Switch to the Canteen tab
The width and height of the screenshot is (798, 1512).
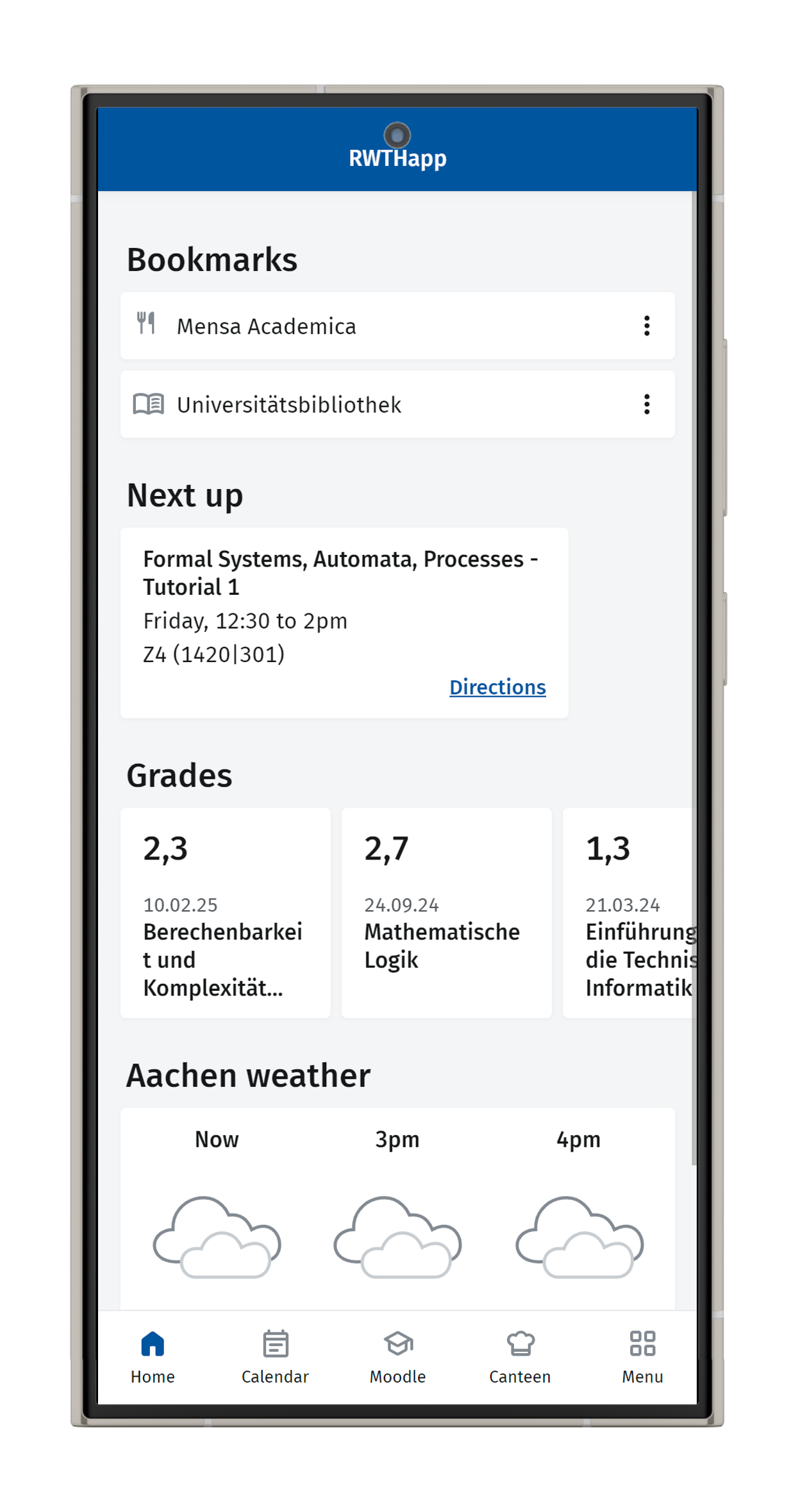point(520,1357)
